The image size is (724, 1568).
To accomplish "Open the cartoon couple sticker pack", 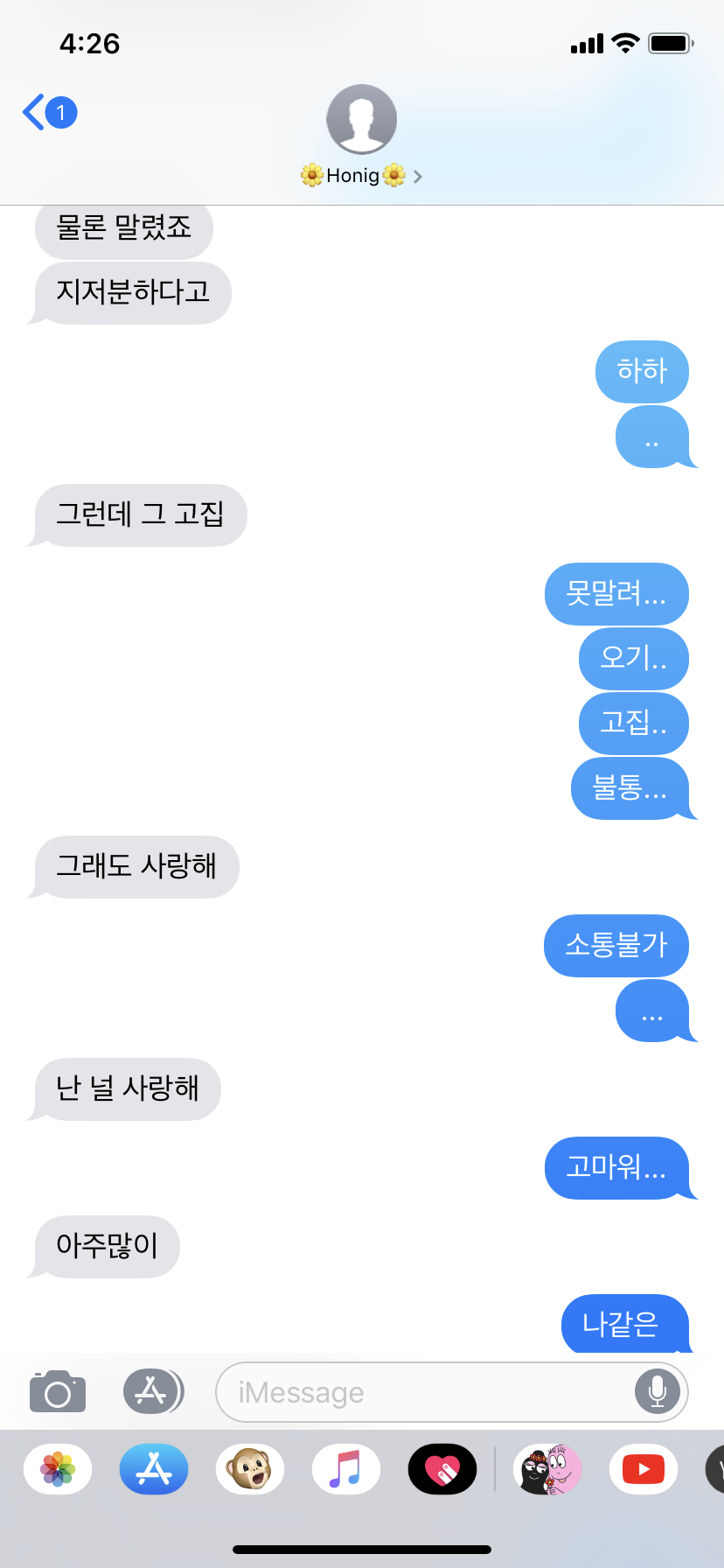I will pyautogui.click(x=548, y=1469).
